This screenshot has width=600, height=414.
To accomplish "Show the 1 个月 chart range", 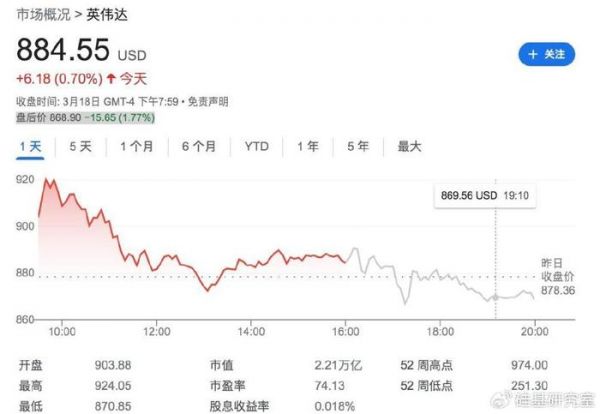I will [137, 147].
